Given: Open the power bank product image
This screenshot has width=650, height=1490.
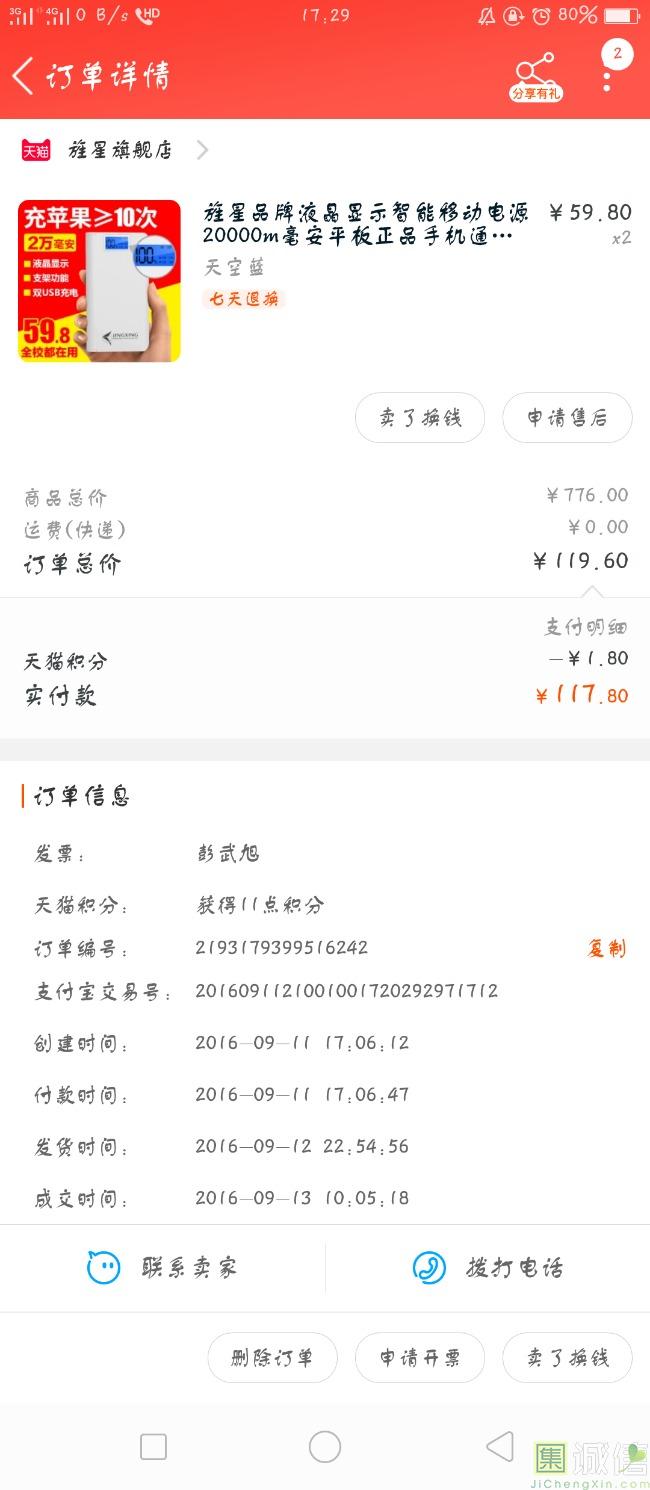Looking at the screenshot, I should 99,281.
